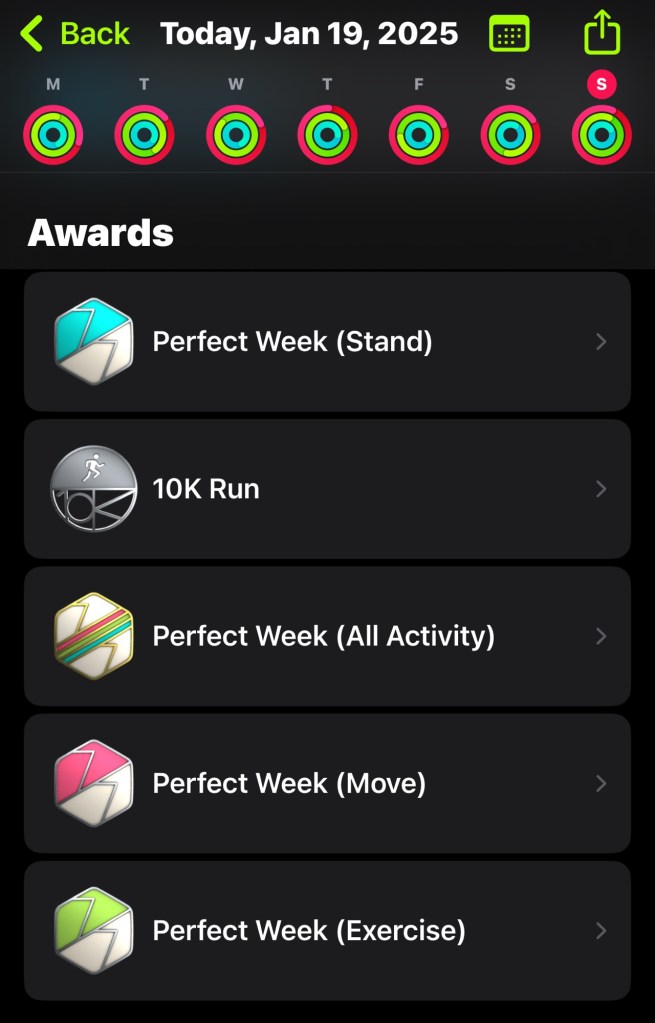Select Saturday's activity rings
The width and height of the screenshot is (655, 1023).
click(510, 134)
